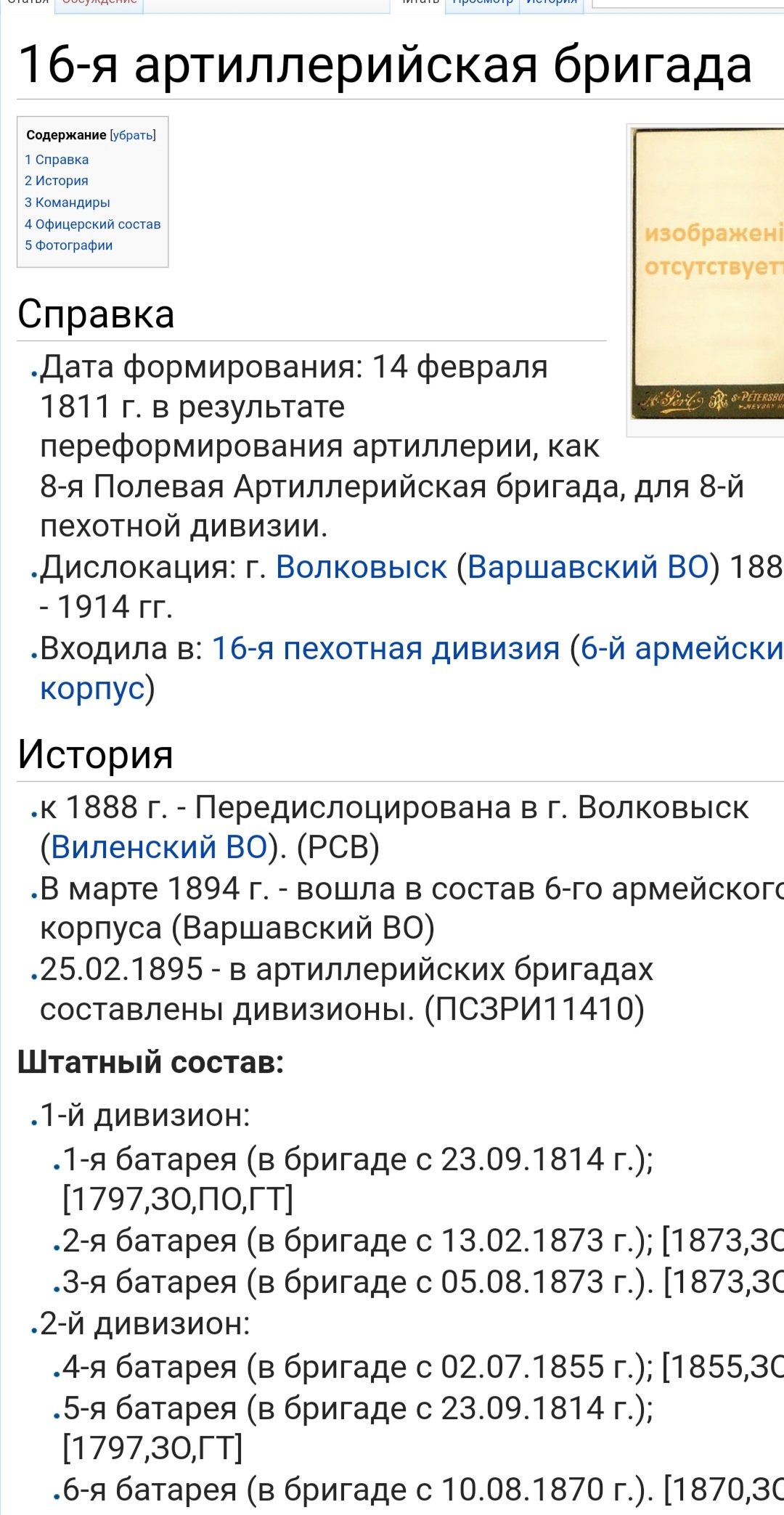Screen dimensions: 784x1515
Task: Jump to the История section in contents
Action: point(57,181)
